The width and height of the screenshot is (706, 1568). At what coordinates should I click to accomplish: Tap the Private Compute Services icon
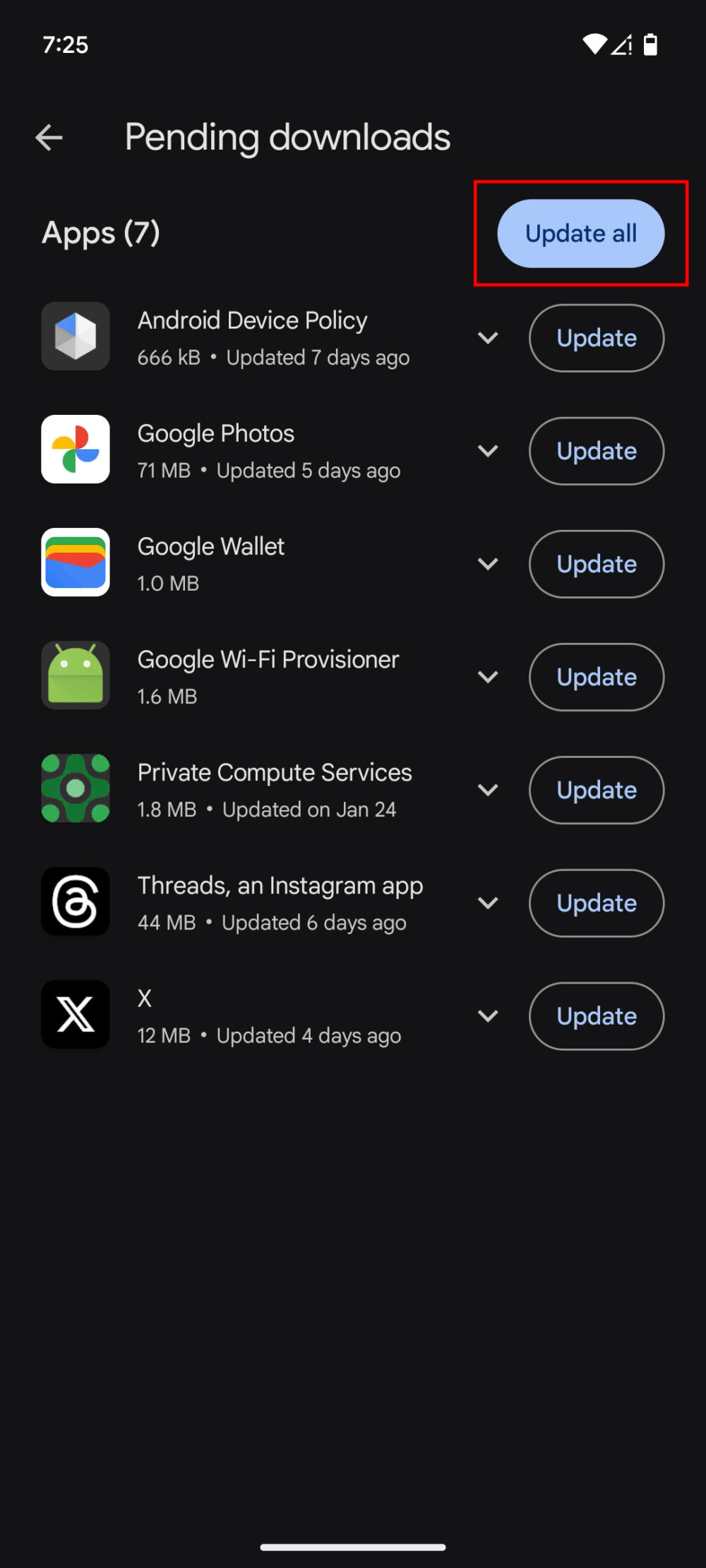click(x=76, y=788)
